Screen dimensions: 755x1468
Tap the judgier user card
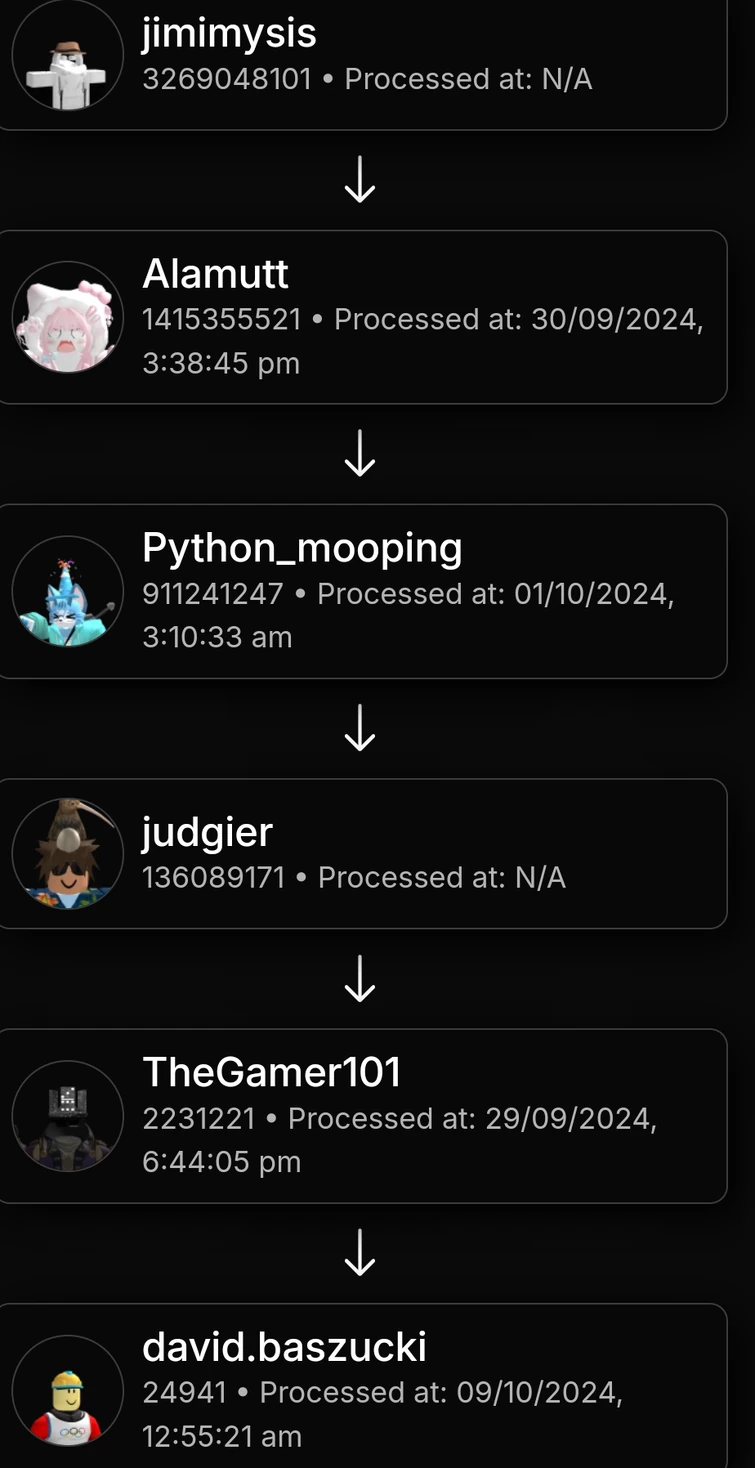360,853
